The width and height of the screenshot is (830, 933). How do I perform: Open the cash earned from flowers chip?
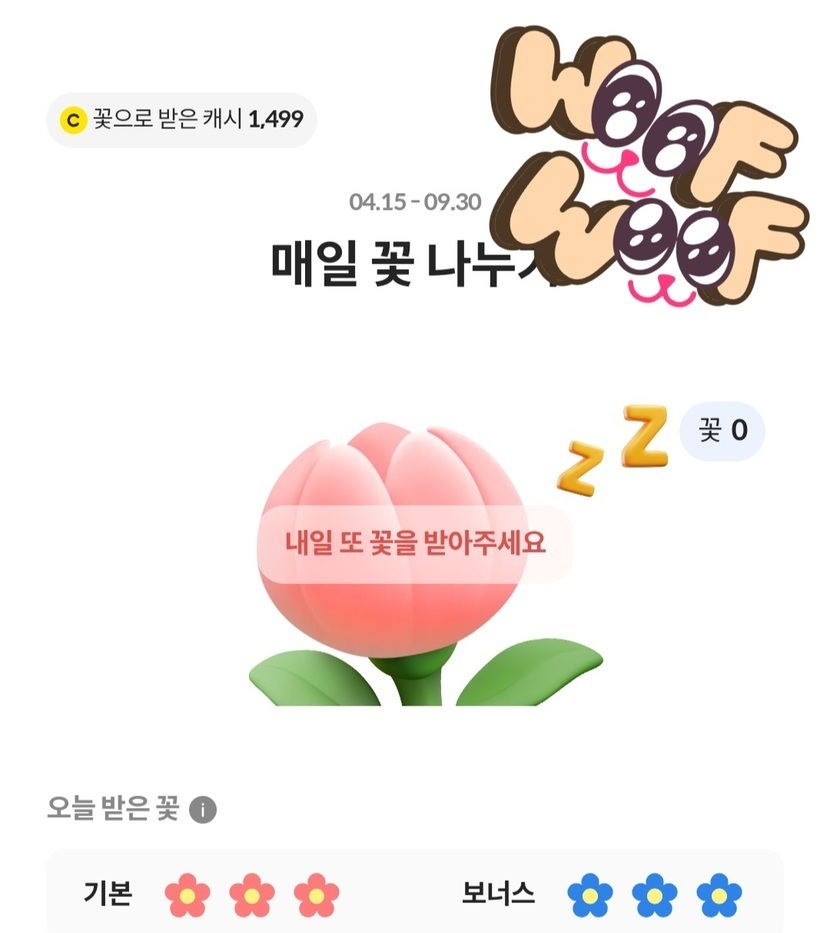[182, 121]
